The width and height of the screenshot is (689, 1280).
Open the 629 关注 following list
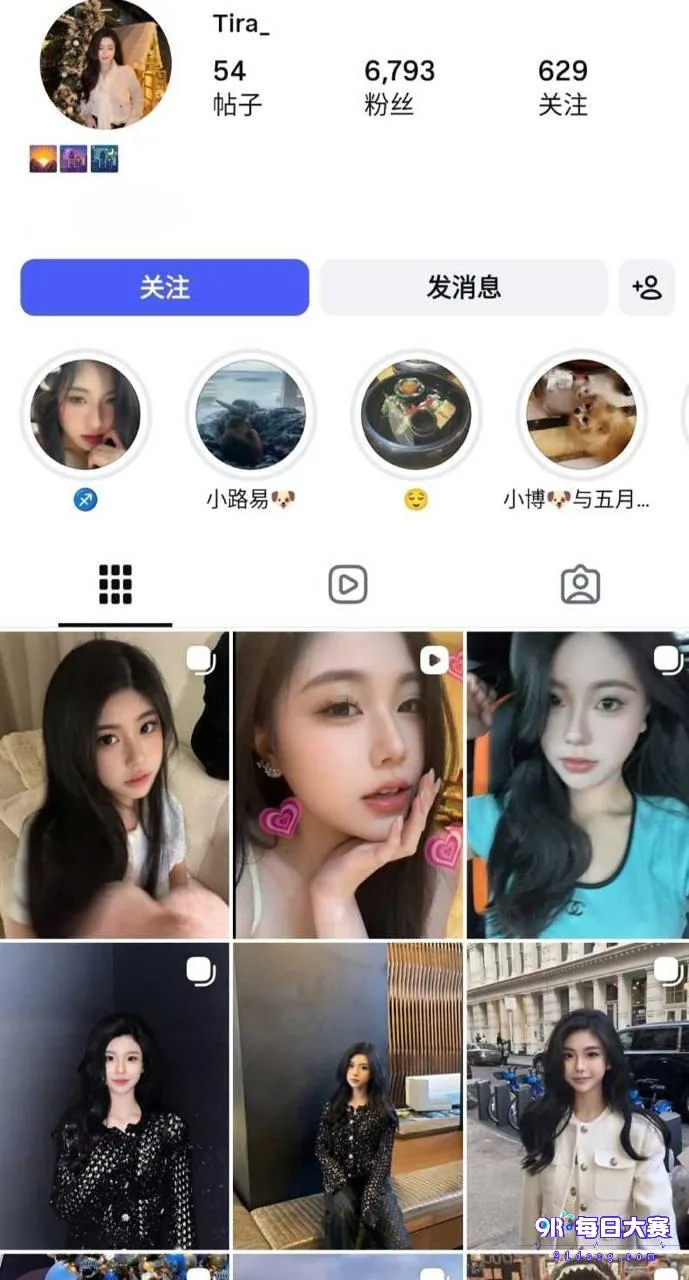pyautogui.click(x=563, y=86)
